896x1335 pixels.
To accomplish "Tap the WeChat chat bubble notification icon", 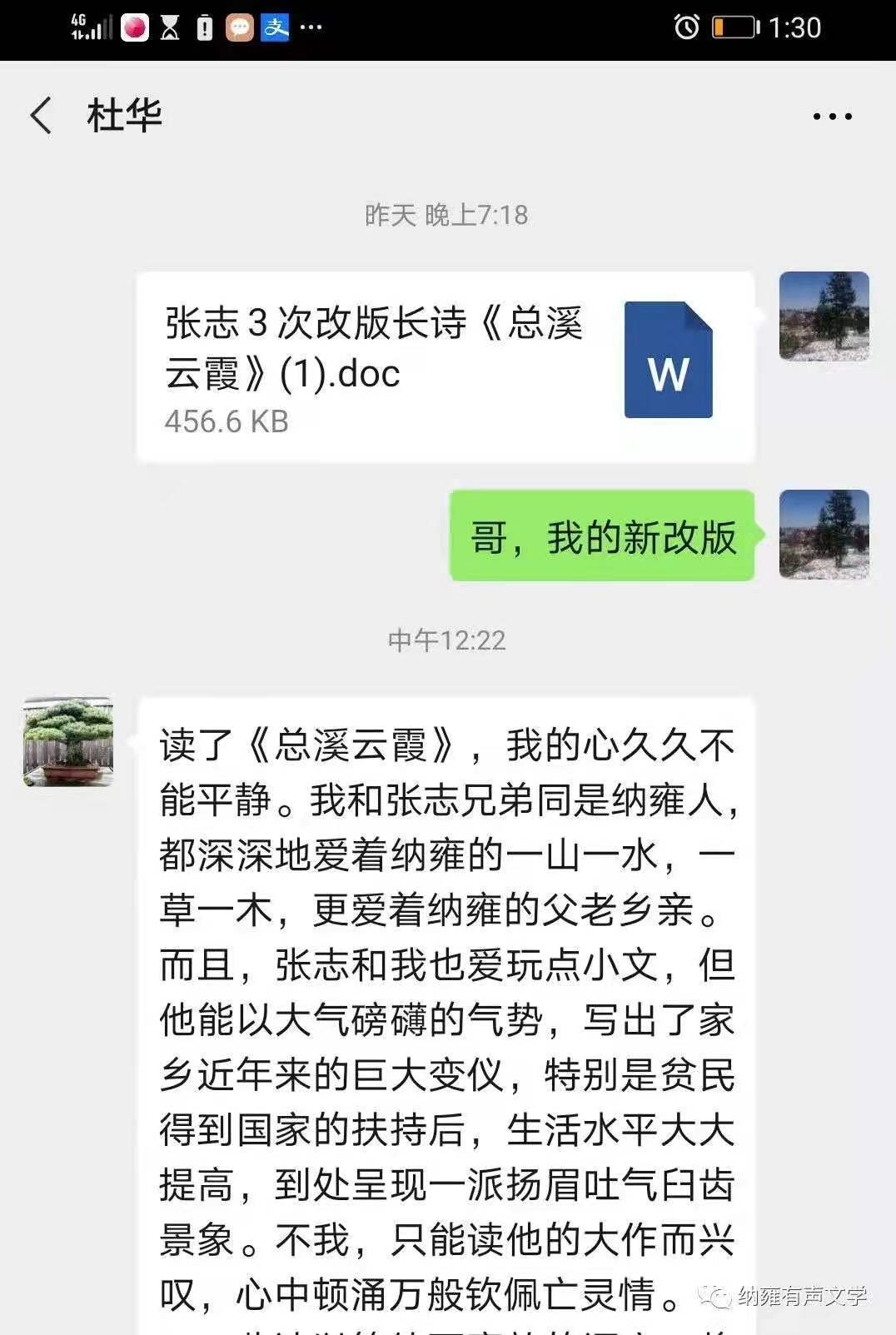I will (240, 27).
